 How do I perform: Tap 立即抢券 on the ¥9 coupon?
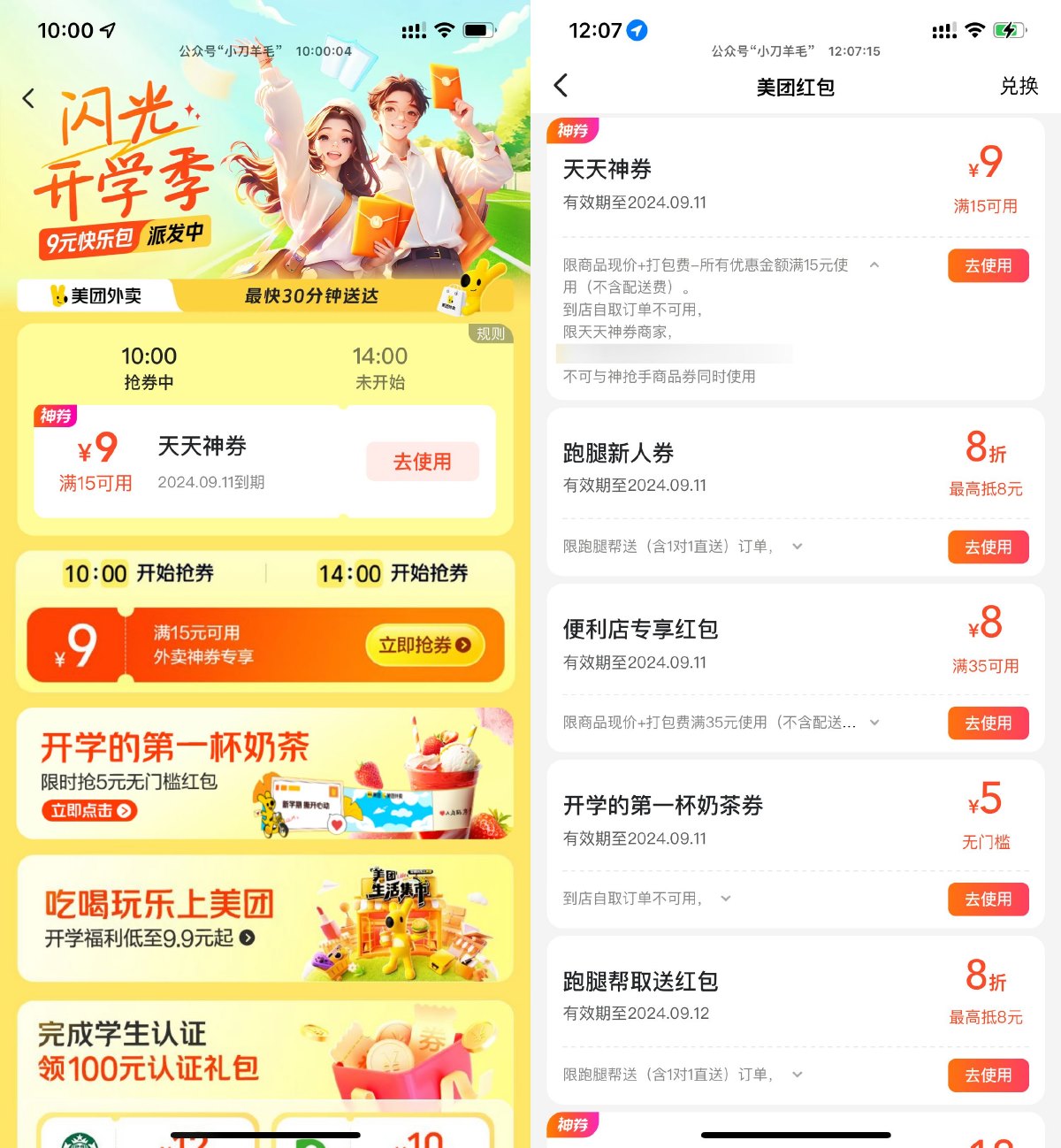pyautogui.click(x=424, y=646)
